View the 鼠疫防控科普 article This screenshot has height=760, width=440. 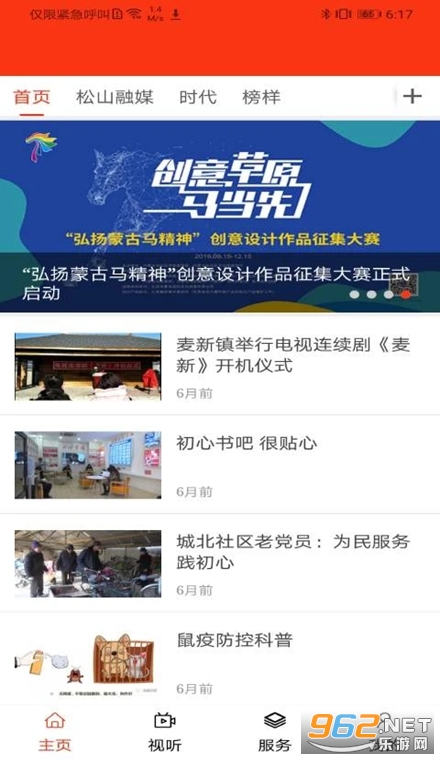coord(220,661)
